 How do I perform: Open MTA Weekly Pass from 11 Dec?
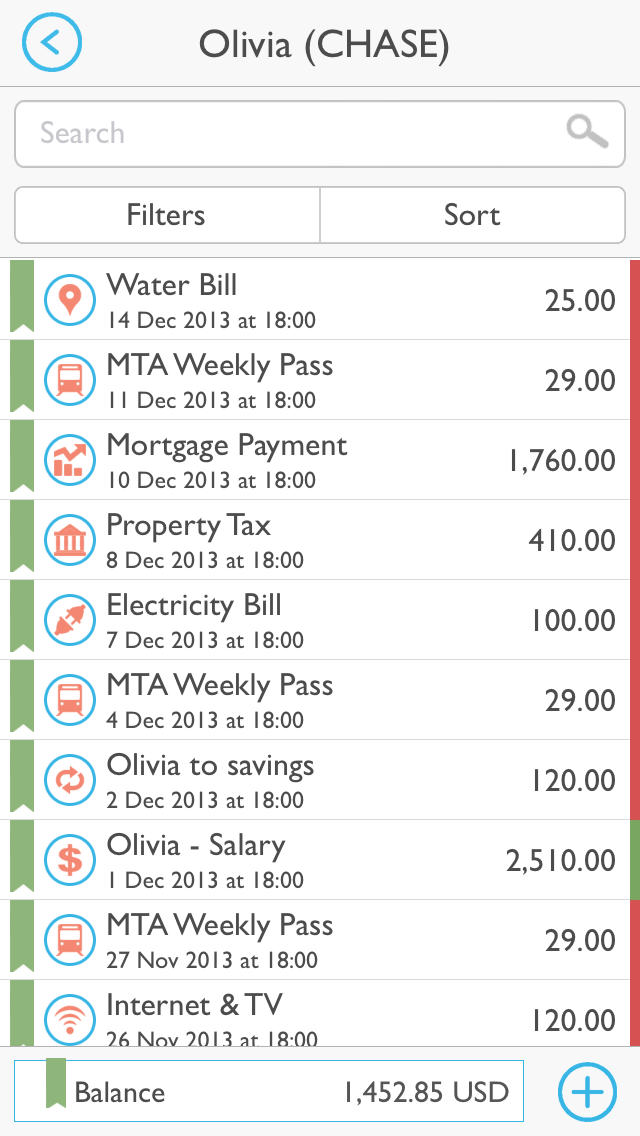(320, 380)
